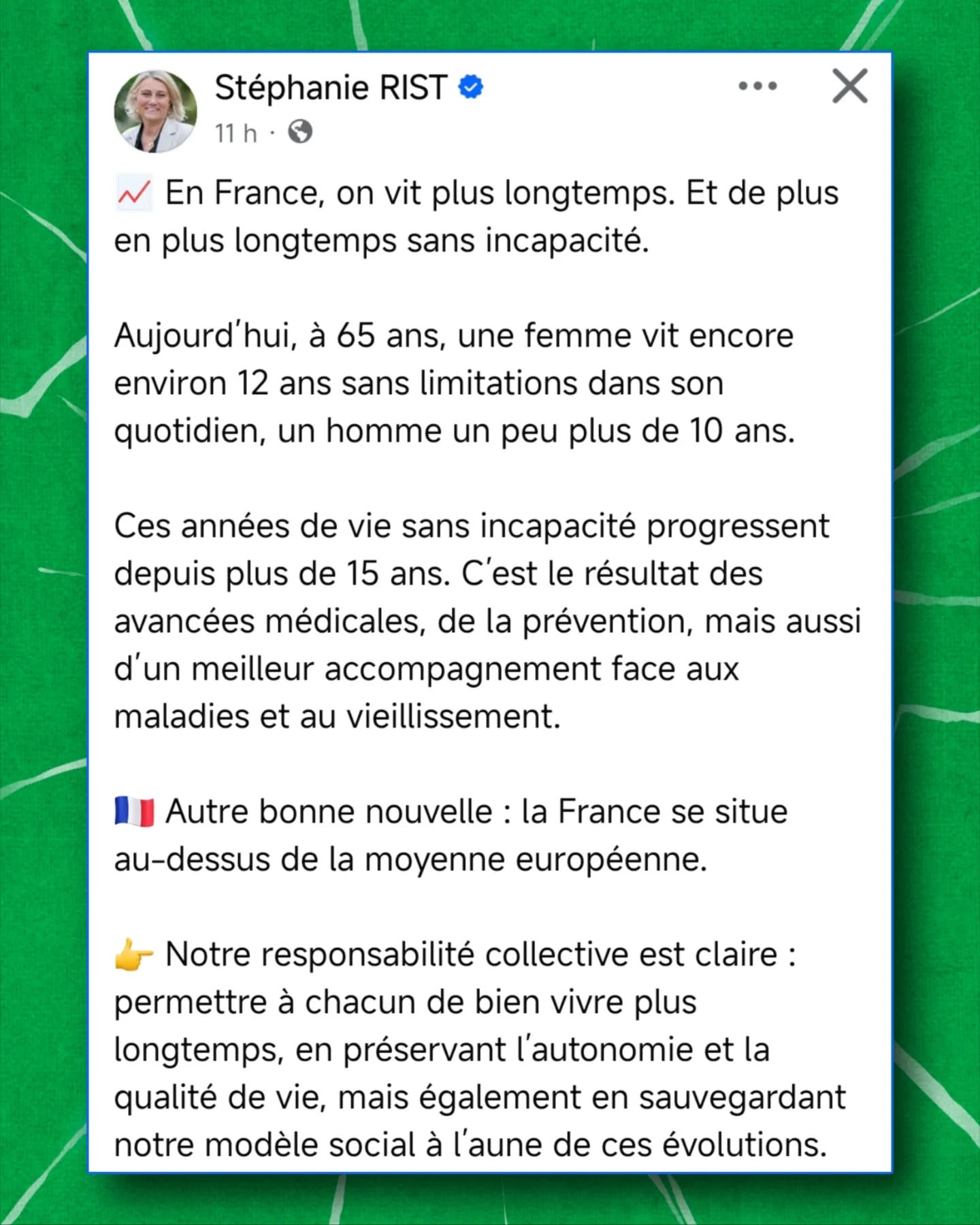Expand more actions for this post
The width and height of the screenshot is (980, 1225).
(x=757, y=86)
